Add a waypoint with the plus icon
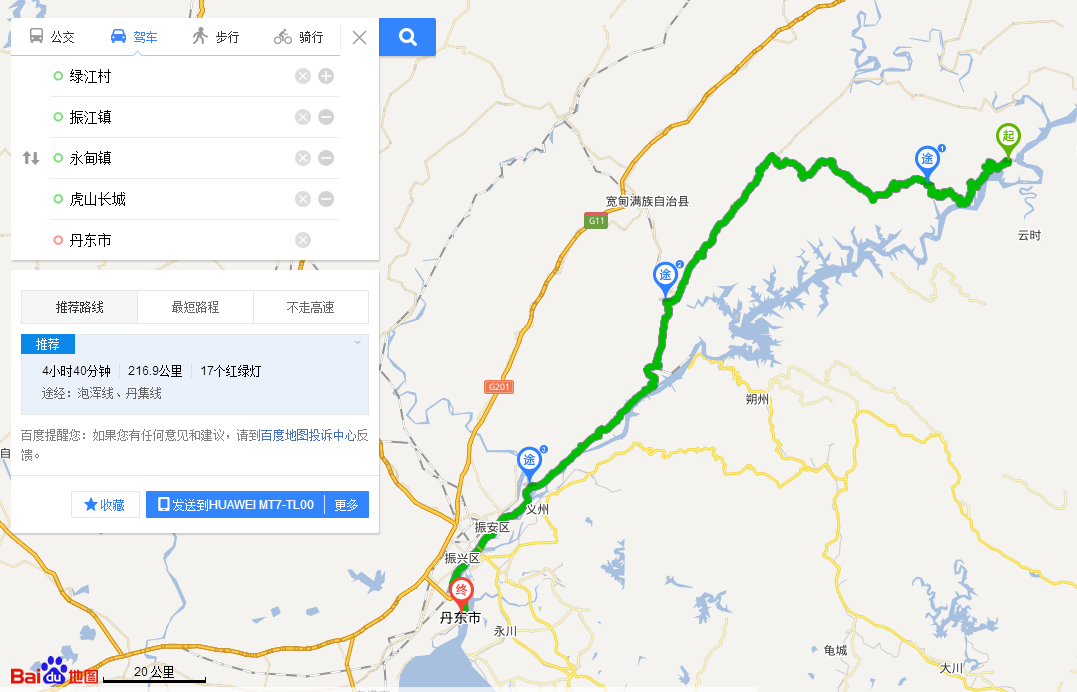The width and height of the screenshot is (1077, 692). pos(326,76)
